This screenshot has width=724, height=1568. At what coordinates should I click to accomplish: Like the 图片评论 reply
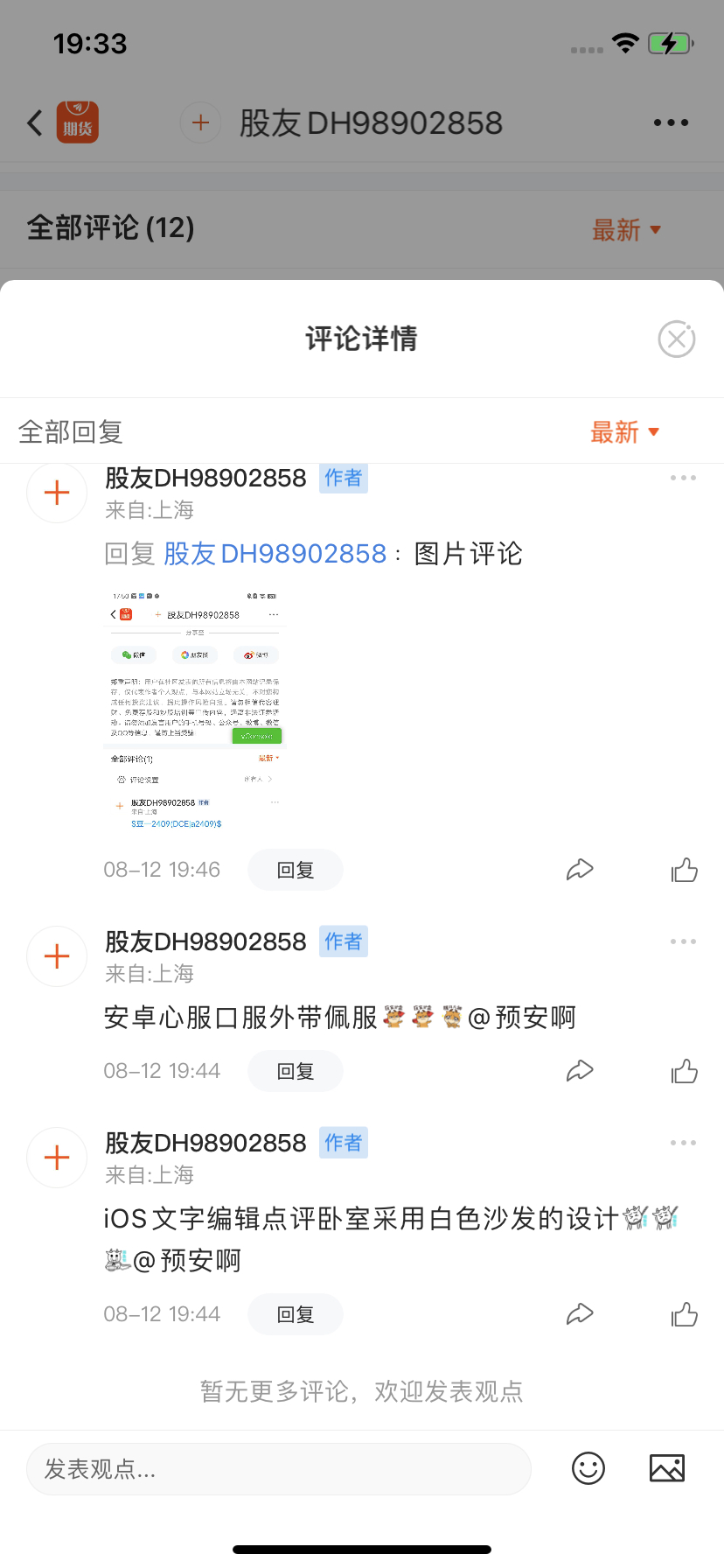[x=685, y=870]
